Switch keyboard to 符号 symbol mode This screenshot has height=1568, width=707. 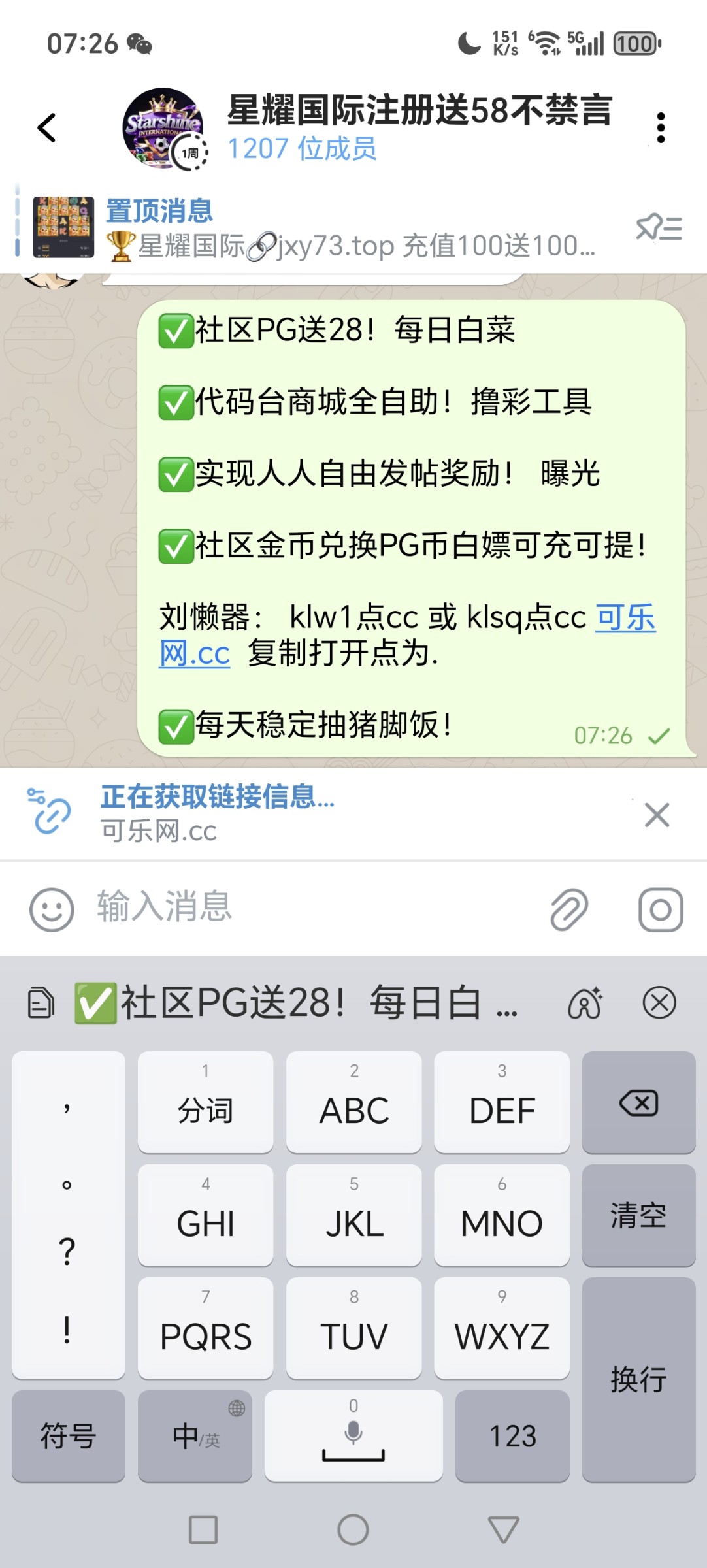pyautogui.click(x=68, y=1437)
